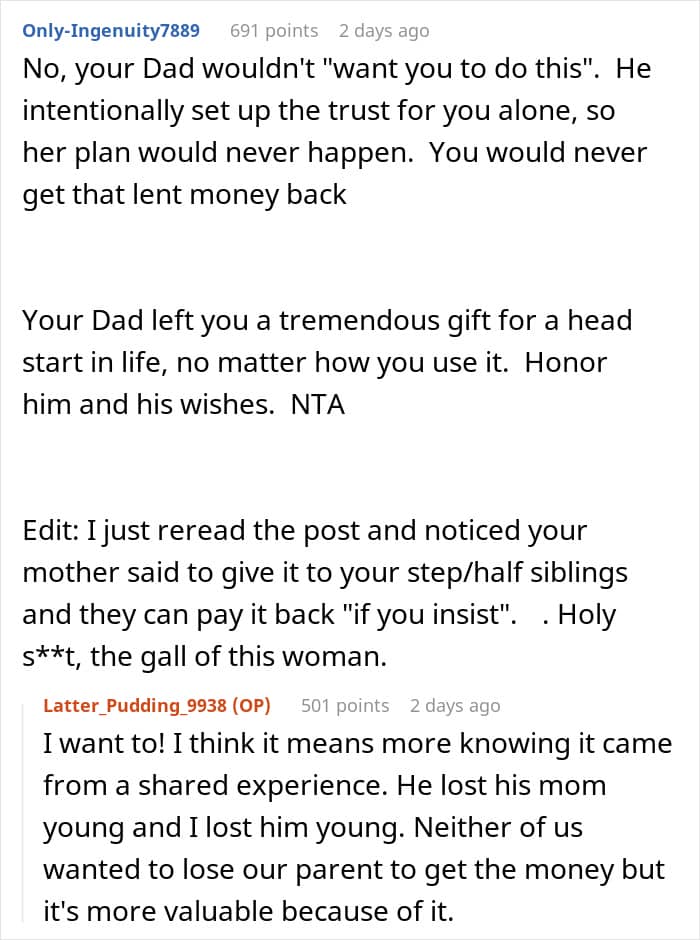Open Only-Ingenuity7889's user profile
This screenshot has width=700, height=940.
111,31
